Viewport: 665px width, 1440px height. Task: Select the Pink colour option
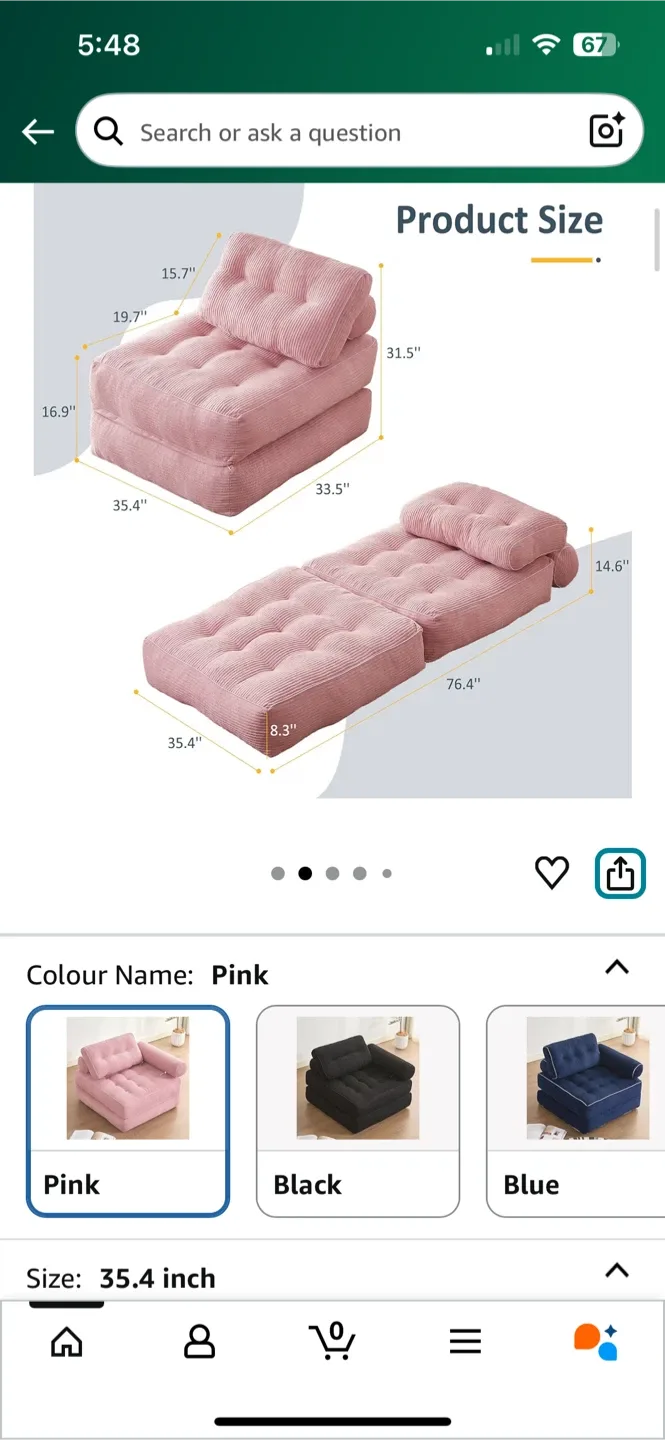[x=128, y=1110]
